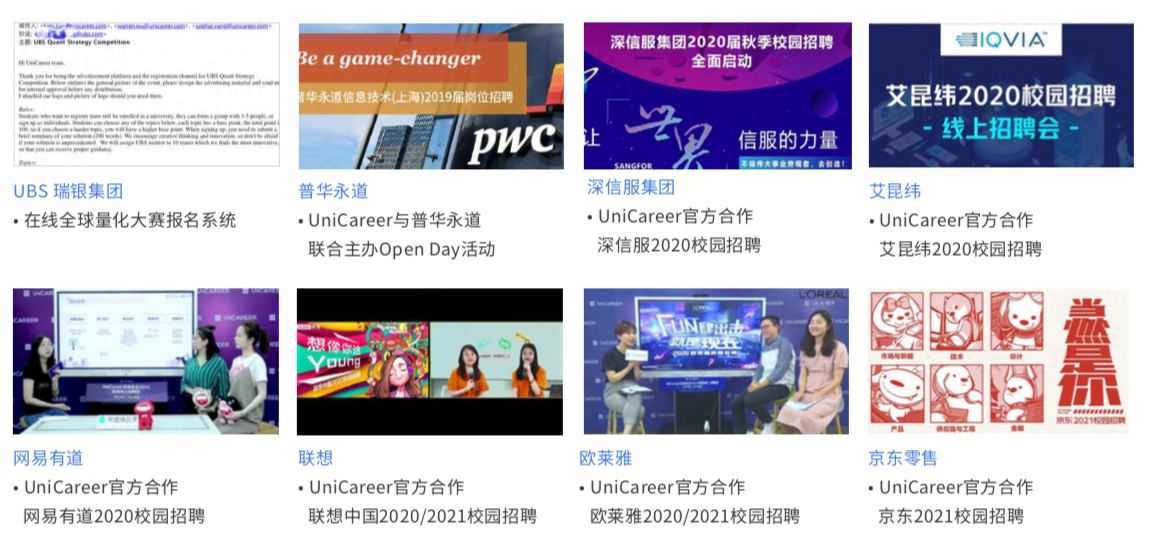View the 普华永道 Open Day card
This screenshot has width=1149, height=555.
click(x=431, y=95)
